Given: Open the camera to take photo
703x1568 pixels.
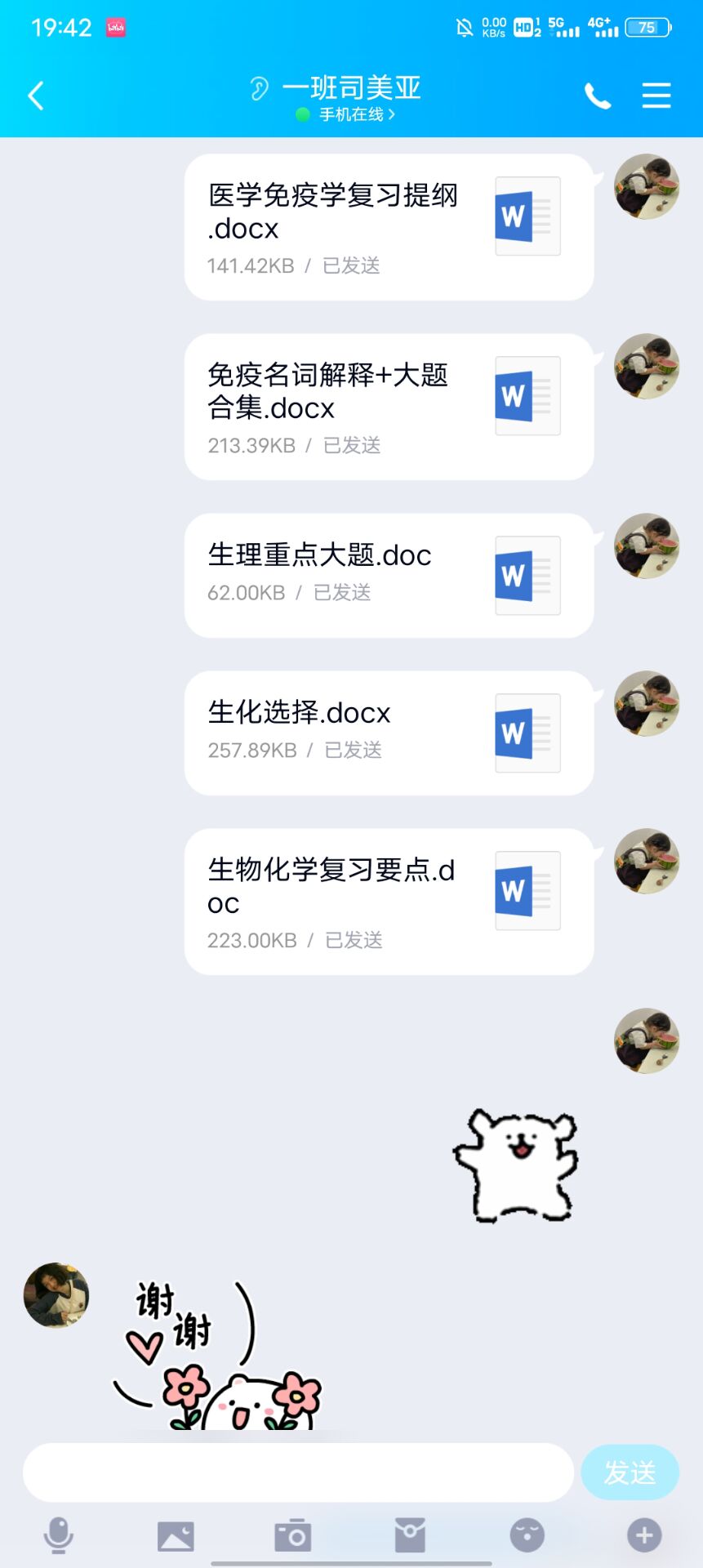Looking at the screenshot, I should click(292, 1535).
